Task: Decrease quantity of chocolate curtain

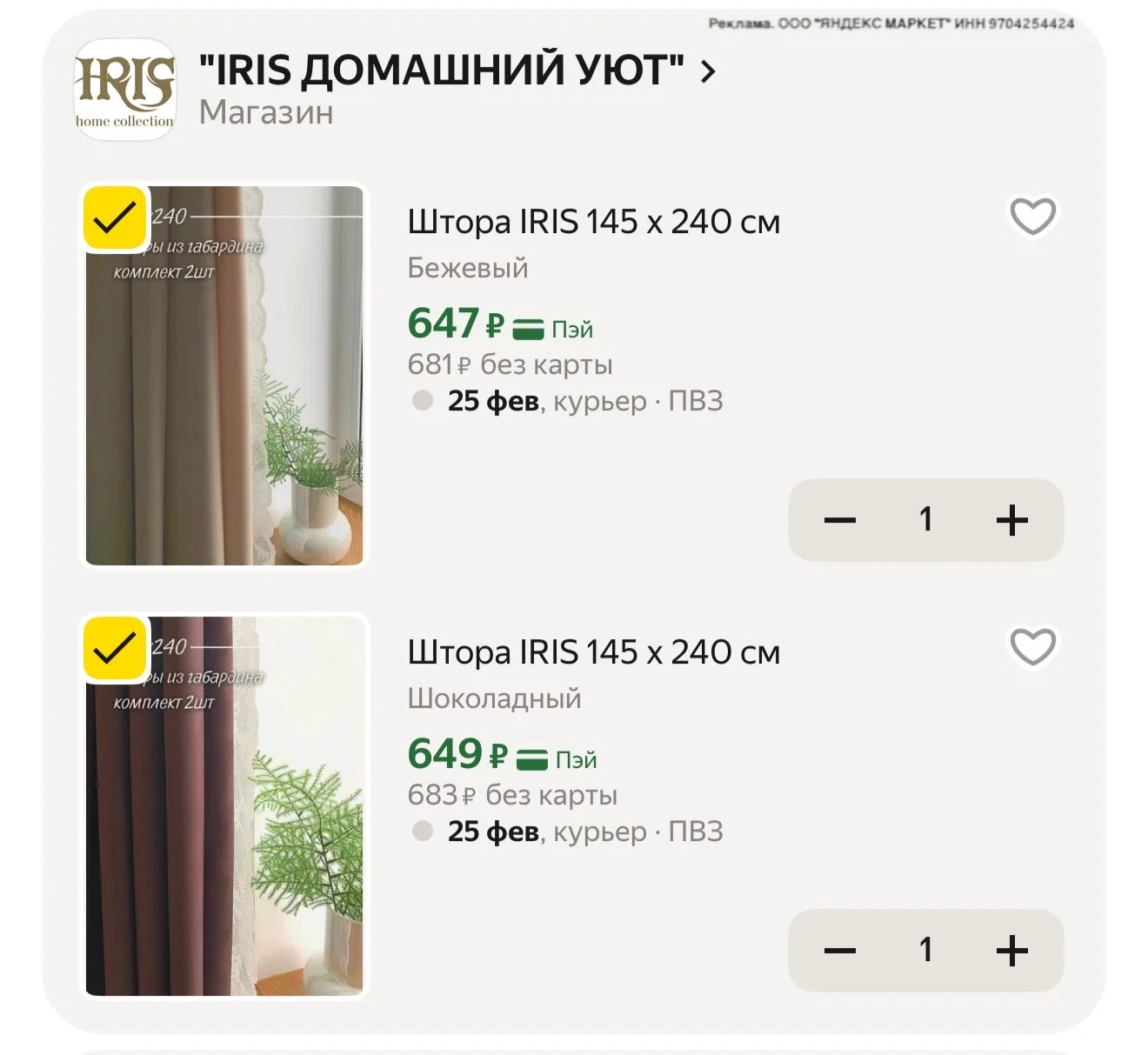Action: [839, 951]
